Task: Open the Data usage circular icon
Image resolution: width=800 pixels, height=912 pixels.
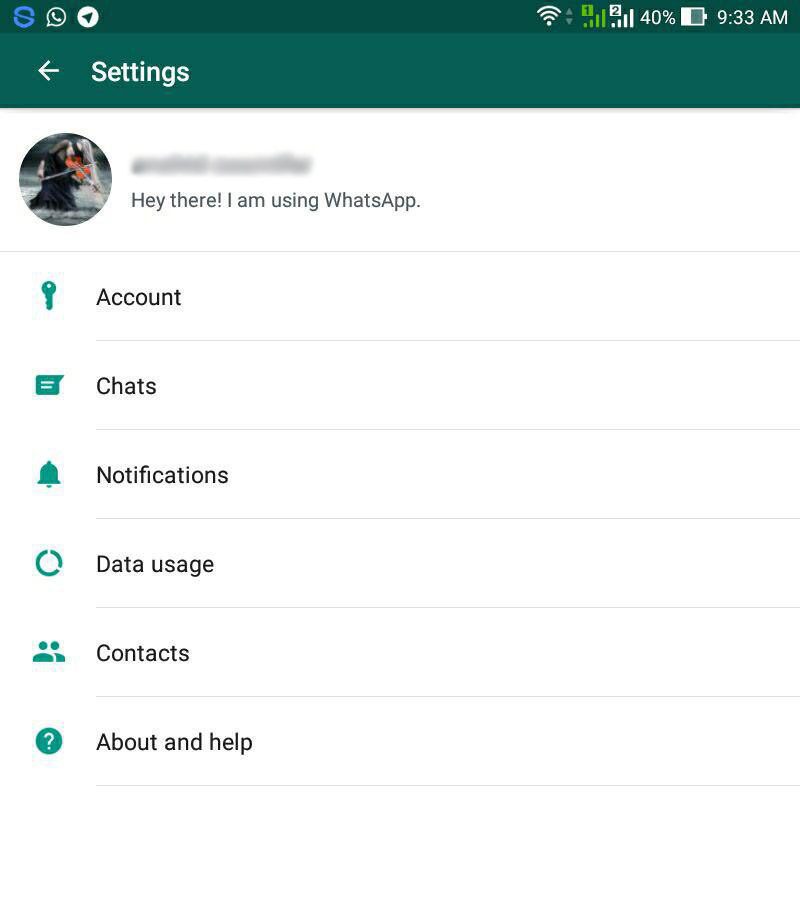Action: 48,563
